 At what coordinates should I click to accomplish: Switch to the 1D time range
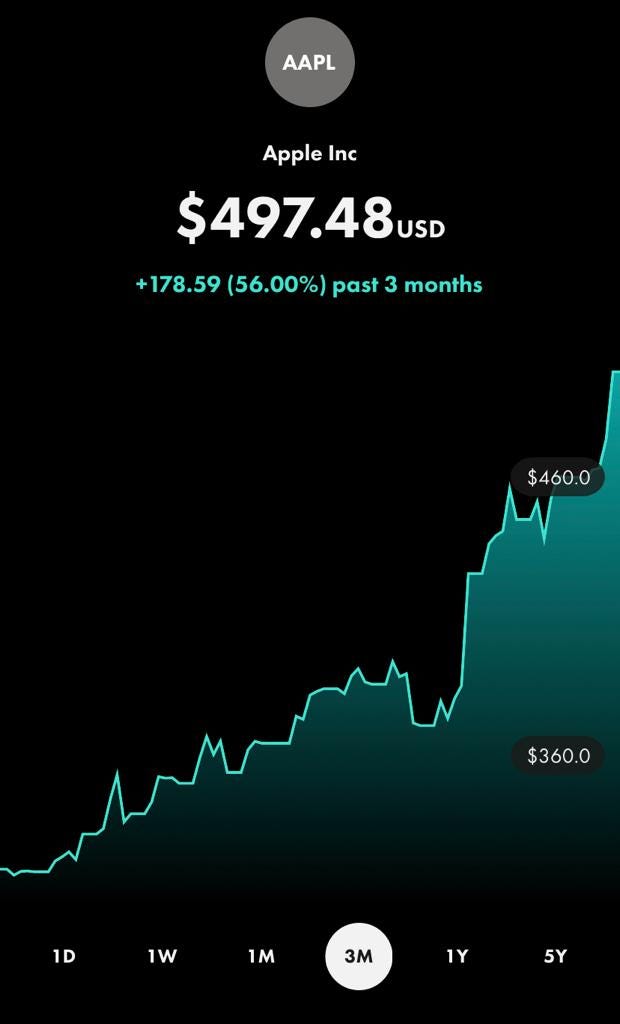point(64,957)
